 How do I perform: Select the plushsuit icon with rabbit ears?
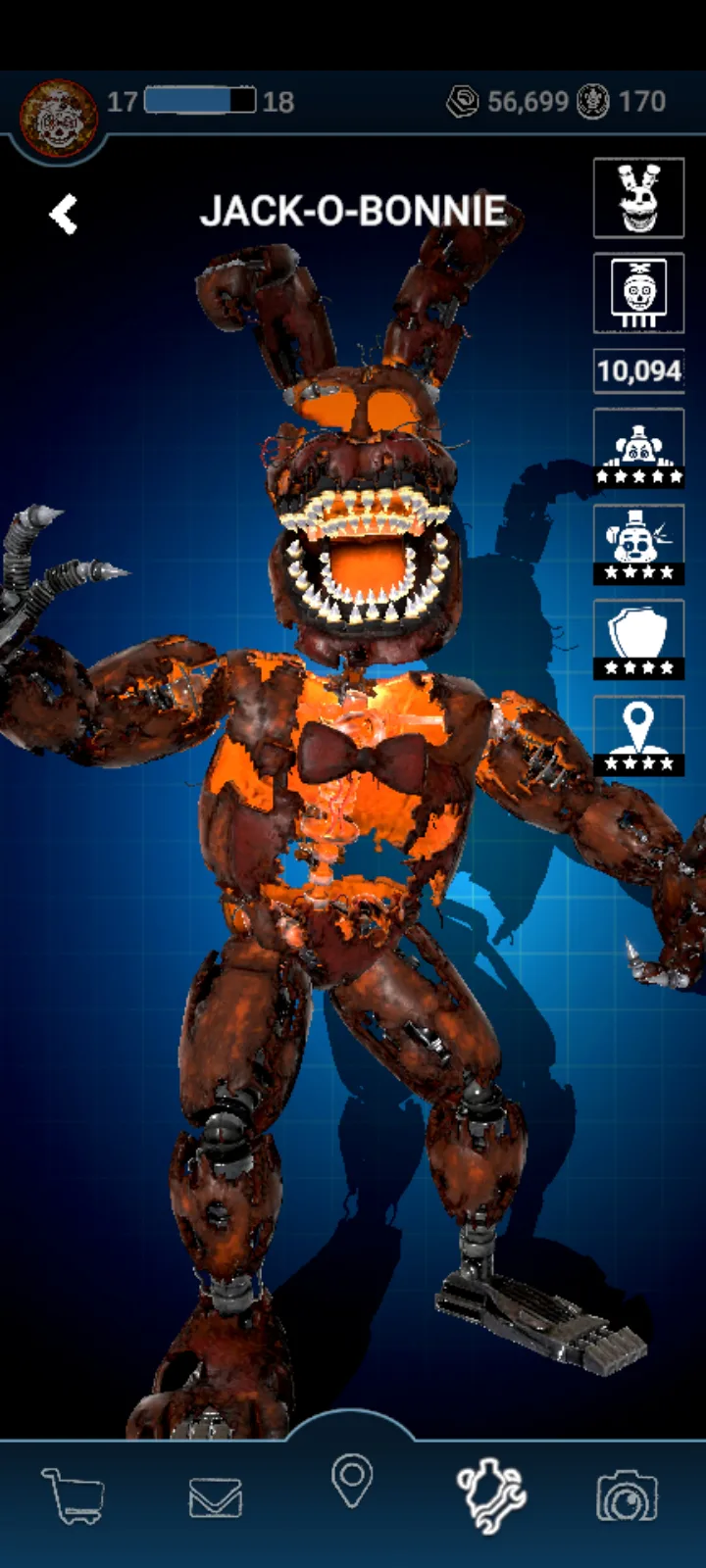tap(638, 197)
